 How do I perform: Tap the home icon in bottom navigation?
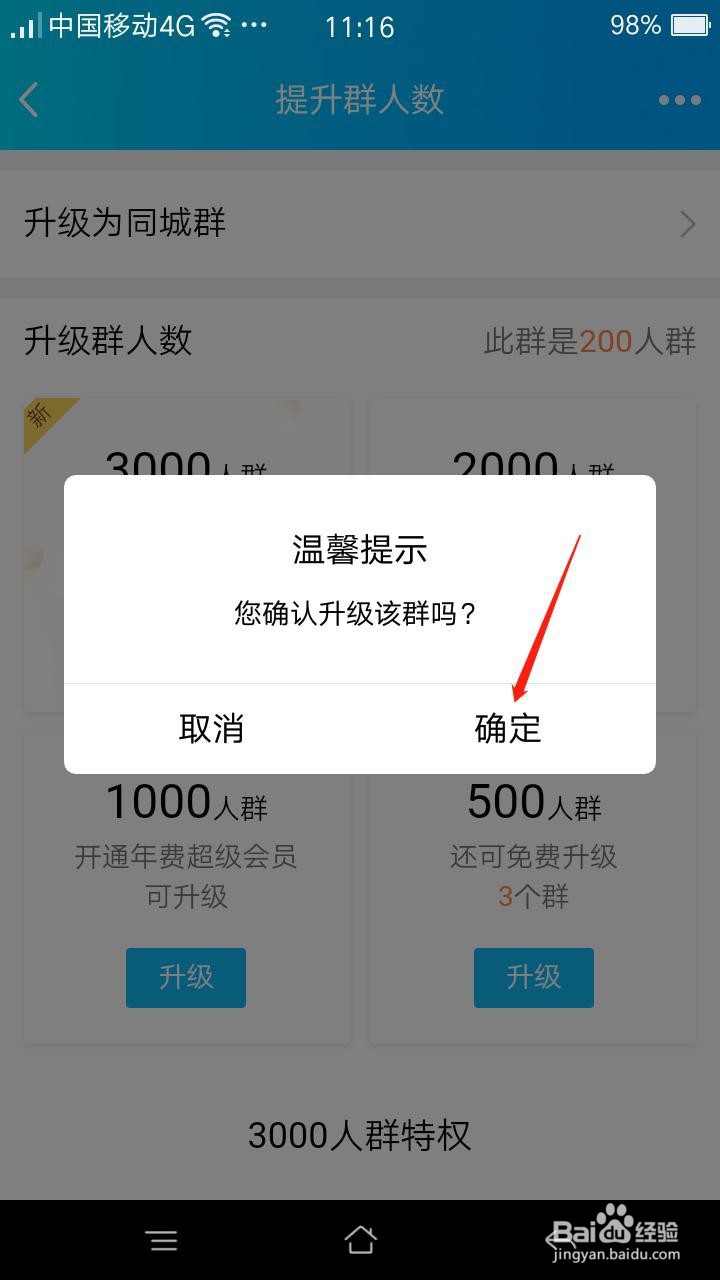[360, 1240]
